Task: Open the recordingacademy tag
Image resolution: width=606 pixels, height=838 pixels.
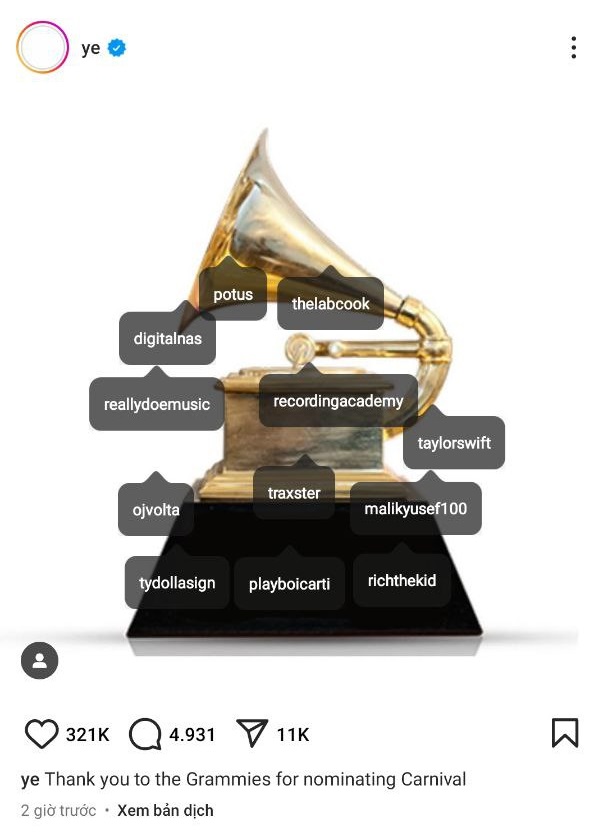Action: [x=338, y=401]
